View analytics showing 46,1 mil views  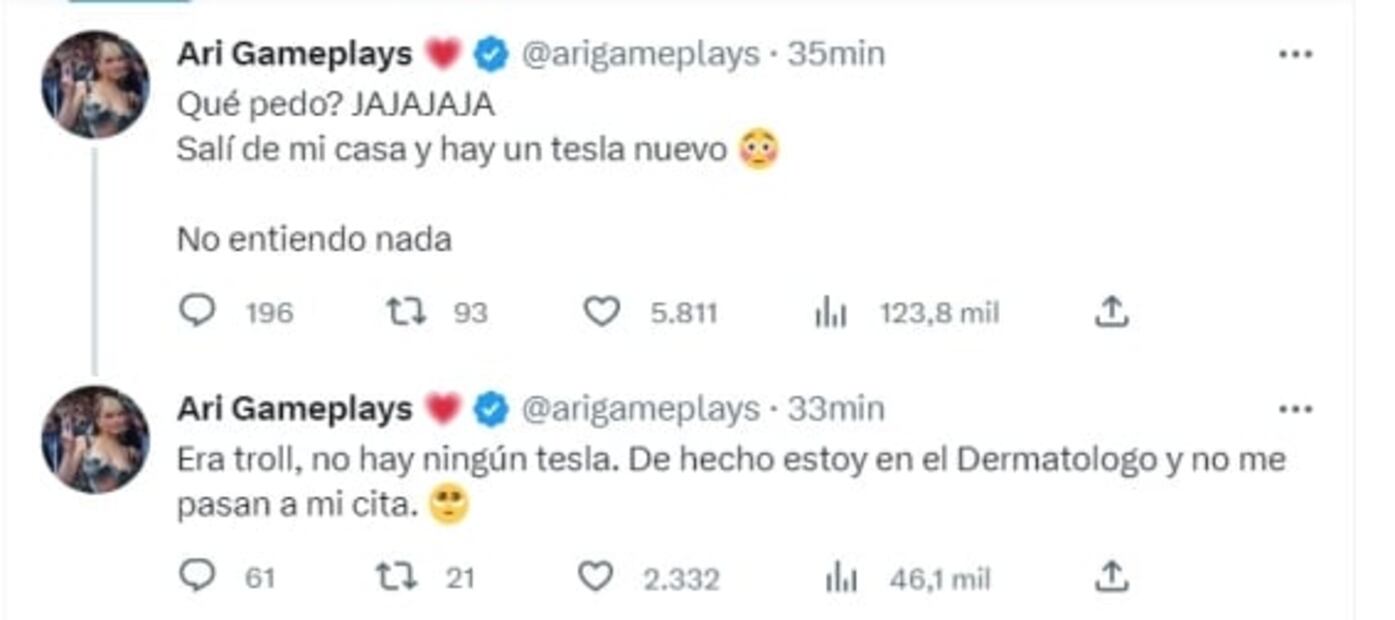tap(841, 578)
